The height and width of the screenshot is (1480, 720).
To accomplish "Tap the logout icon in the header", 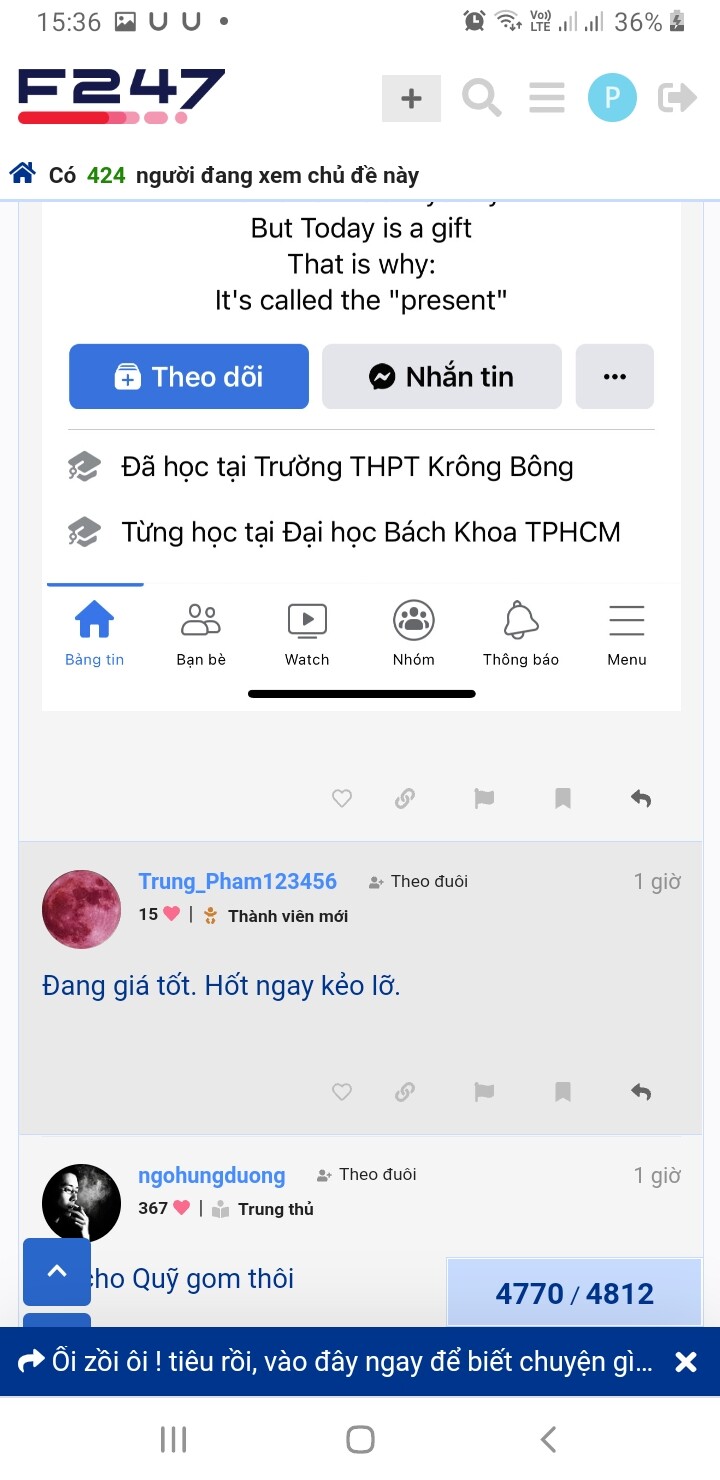I will pyautogui.click(x=677, y=98).
